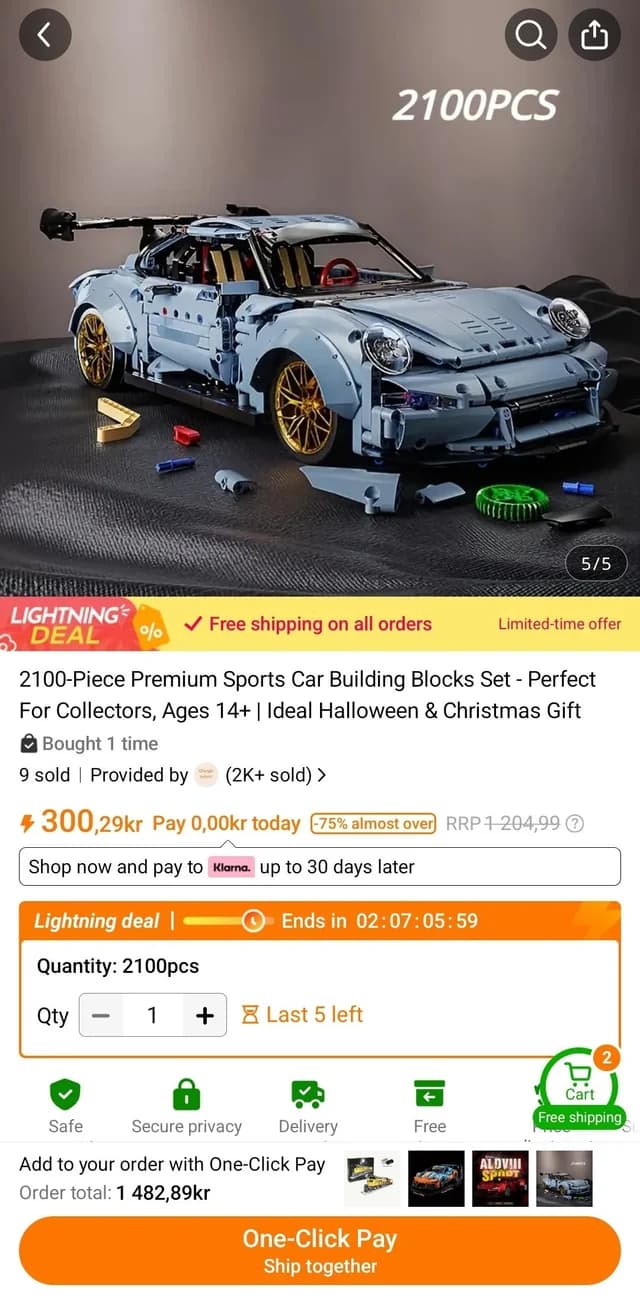Open the ALDVIII Sport red car thumbnail

coord(498,1178)
